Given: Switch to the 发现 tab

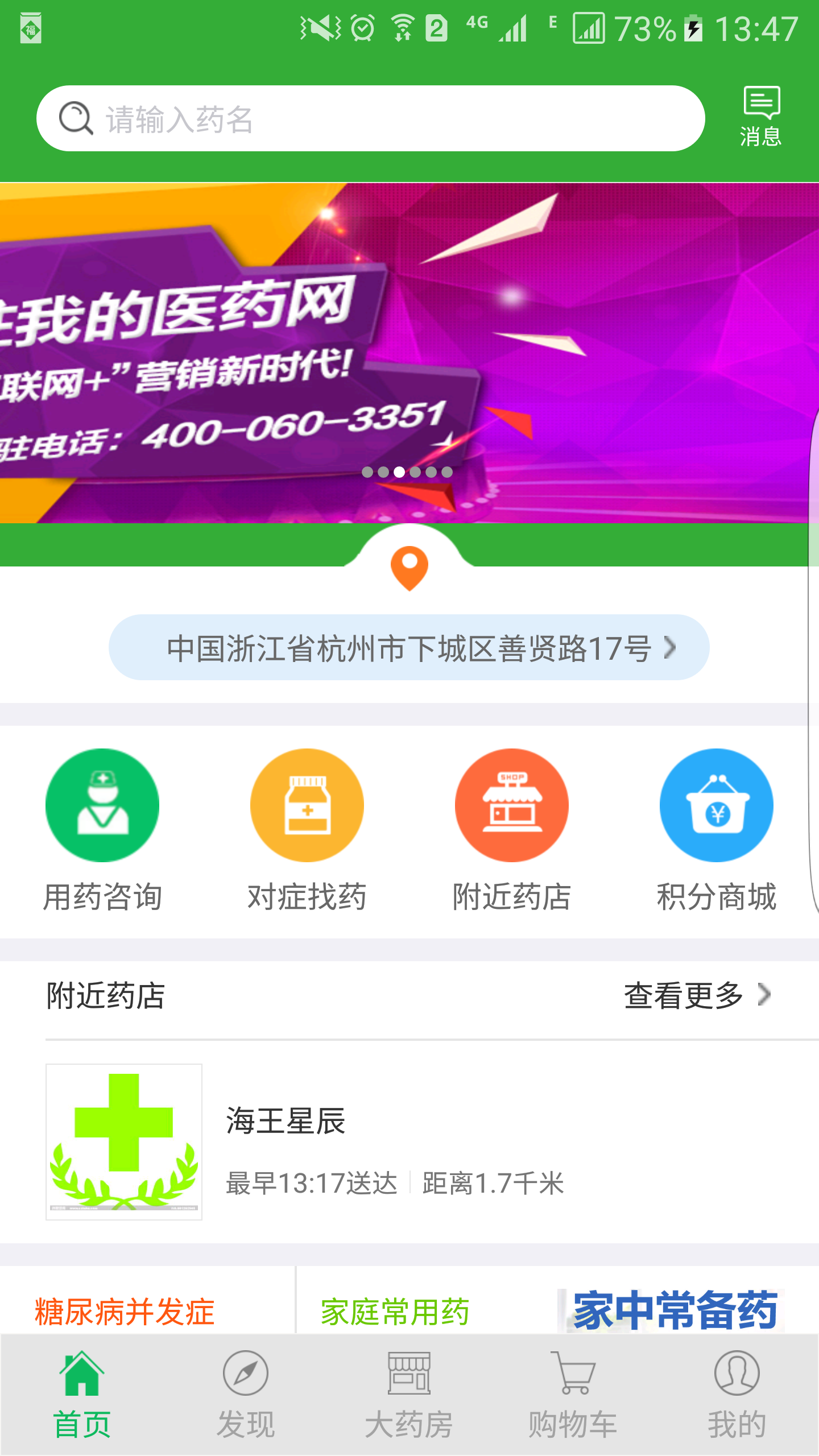Looking at the screenshot, I should pos(246,1395).
